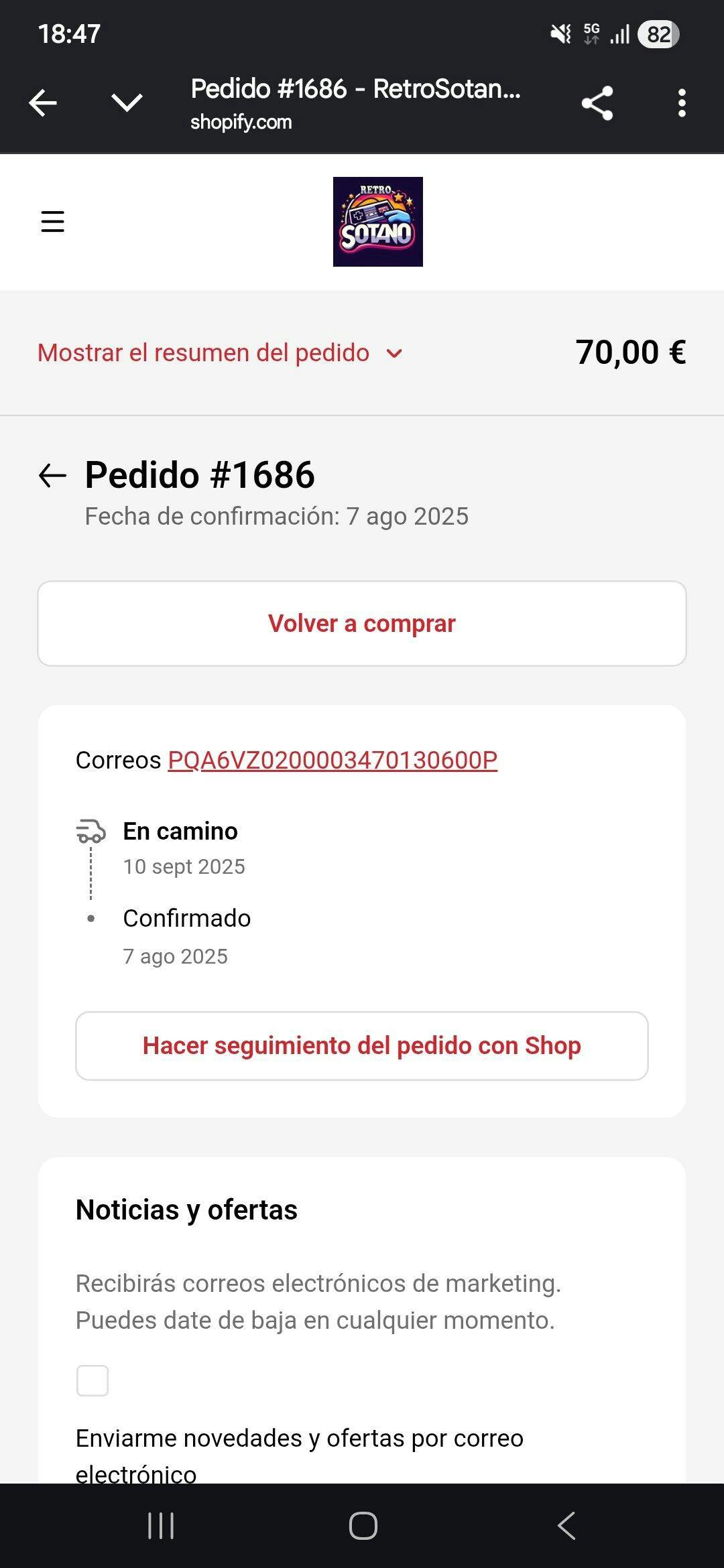Check the marketing emails checkbox
The width and height of the screenshot is (724, 1568).
[93, 1380]
